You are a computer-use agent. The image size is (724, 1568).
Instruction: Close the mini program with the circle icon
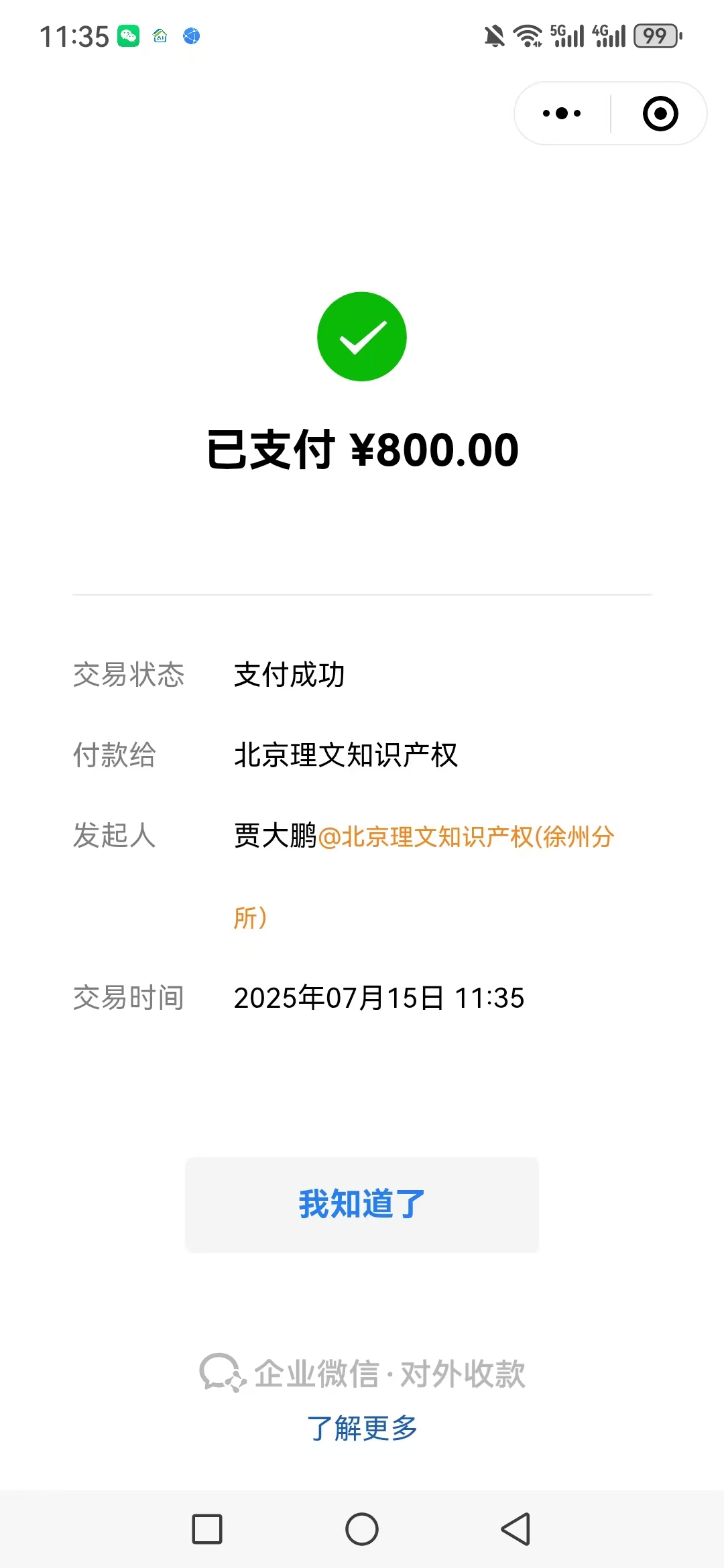pyautogui.click(x=660, y=113)
